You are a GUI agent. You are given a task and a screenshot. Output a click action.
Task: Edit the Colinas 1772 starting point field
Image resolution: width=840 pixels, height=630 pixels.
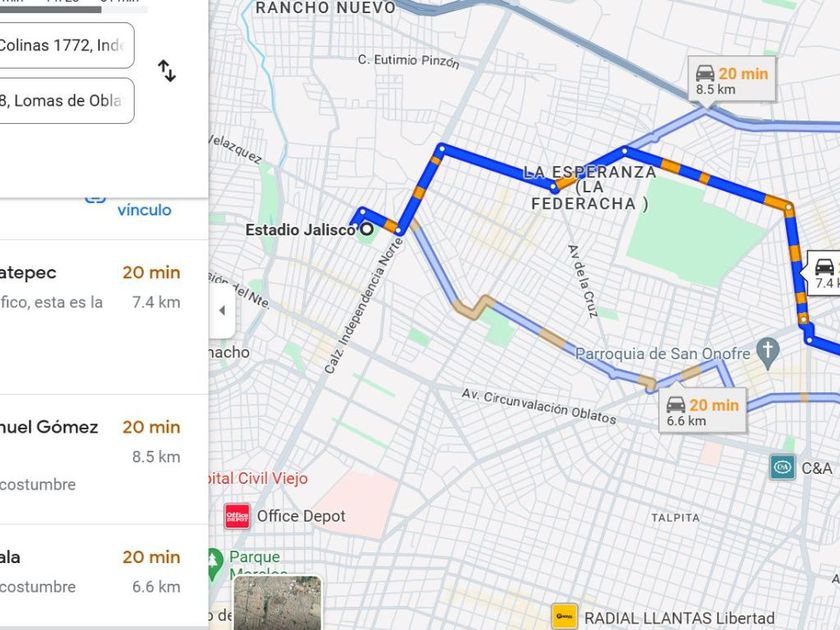coord(64,45)
